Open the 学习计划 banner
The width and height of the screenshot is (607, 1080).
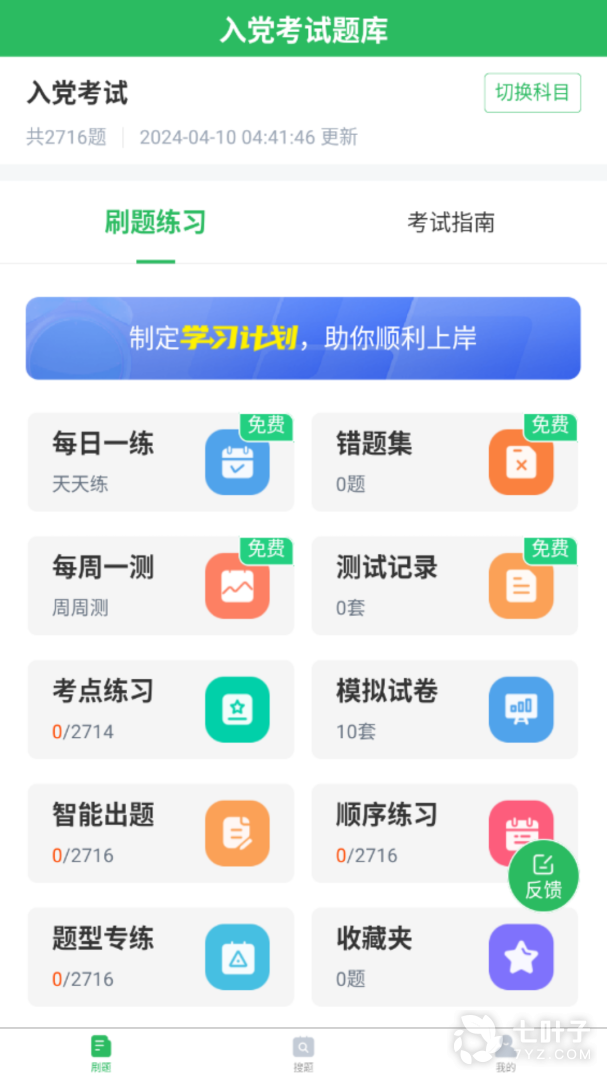[x=303, y=338]
